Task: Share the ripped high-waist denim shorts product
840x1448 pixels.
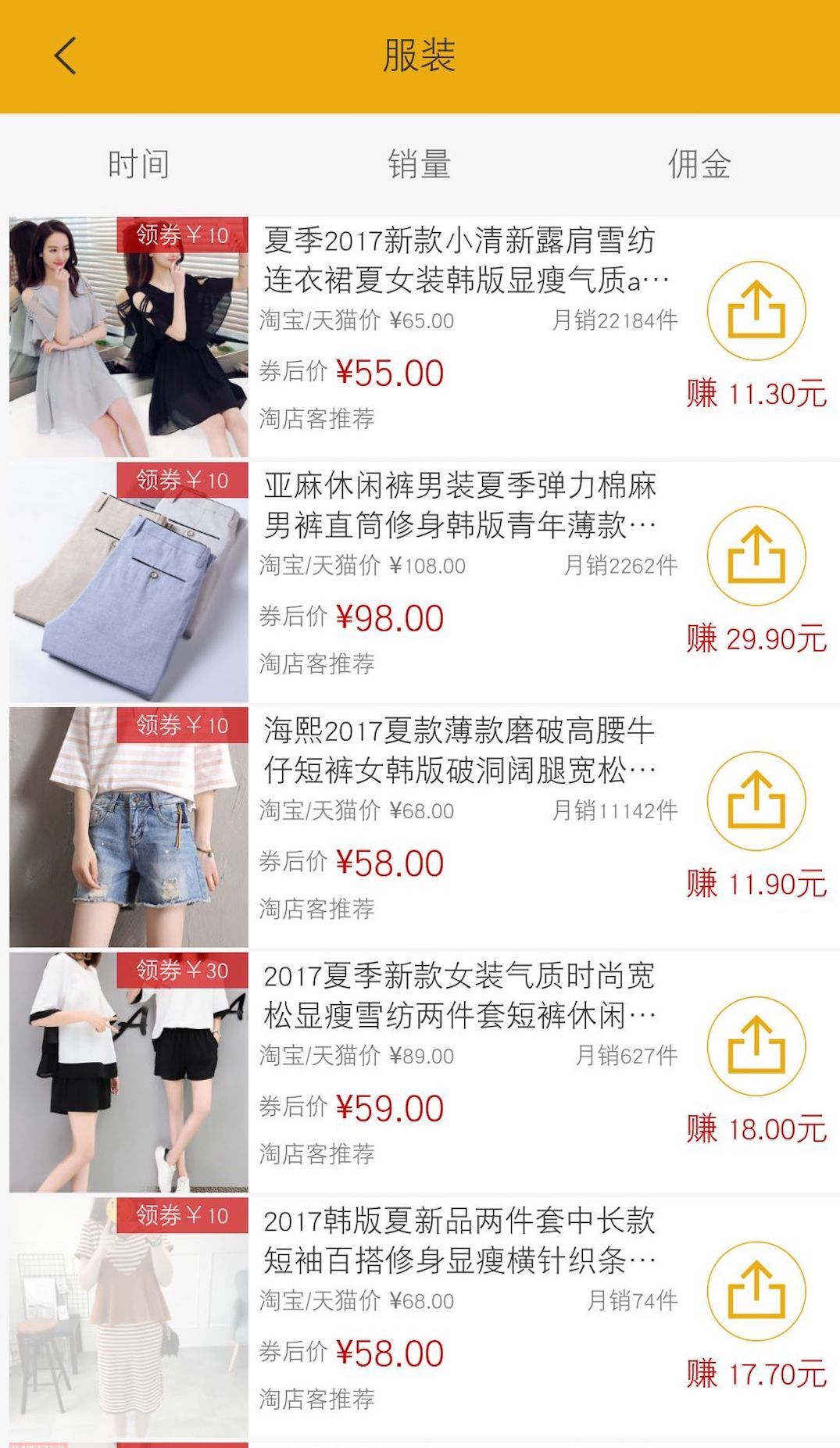Action: click(x=756, y=801)
